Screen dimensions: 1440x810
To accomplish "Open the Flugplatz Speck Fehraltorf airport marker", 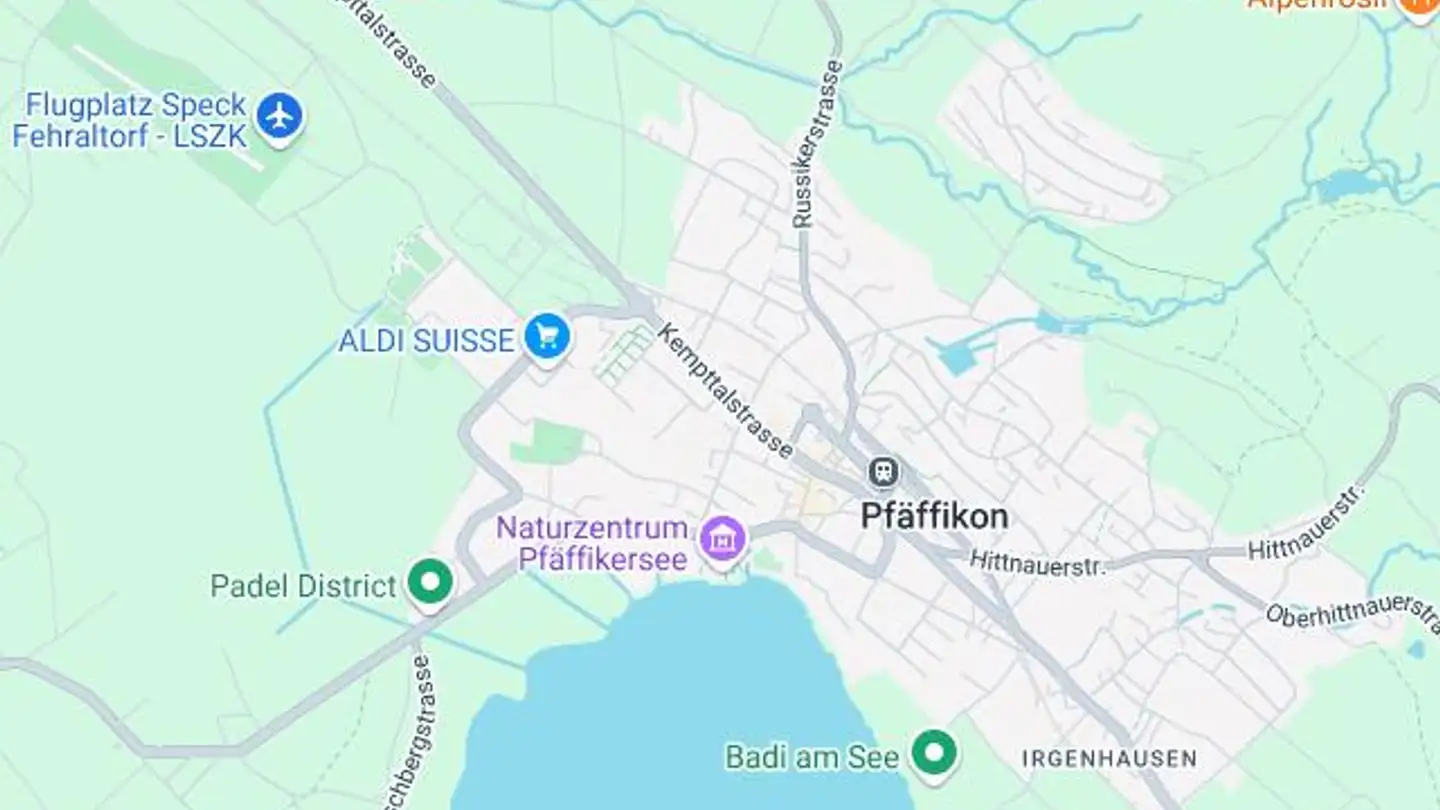I will (x=279, y=116).
